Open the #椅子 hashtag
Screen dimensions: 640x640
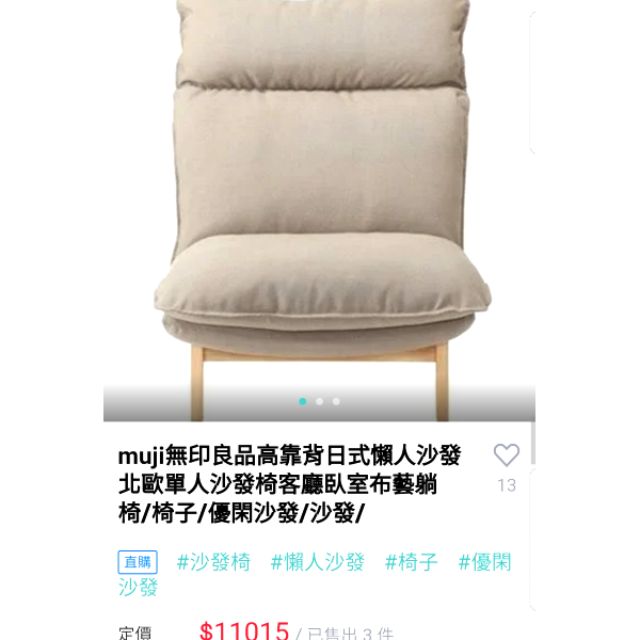coord(411,562)
